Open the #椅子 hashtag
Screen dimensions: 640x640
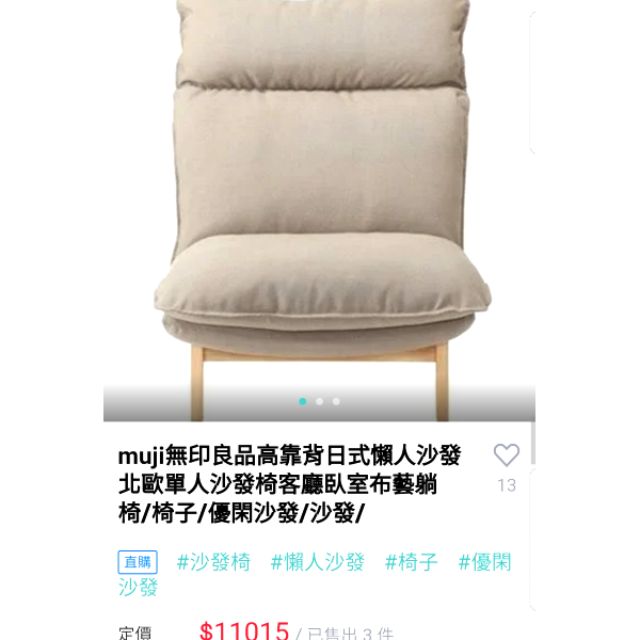coord(411,562)
